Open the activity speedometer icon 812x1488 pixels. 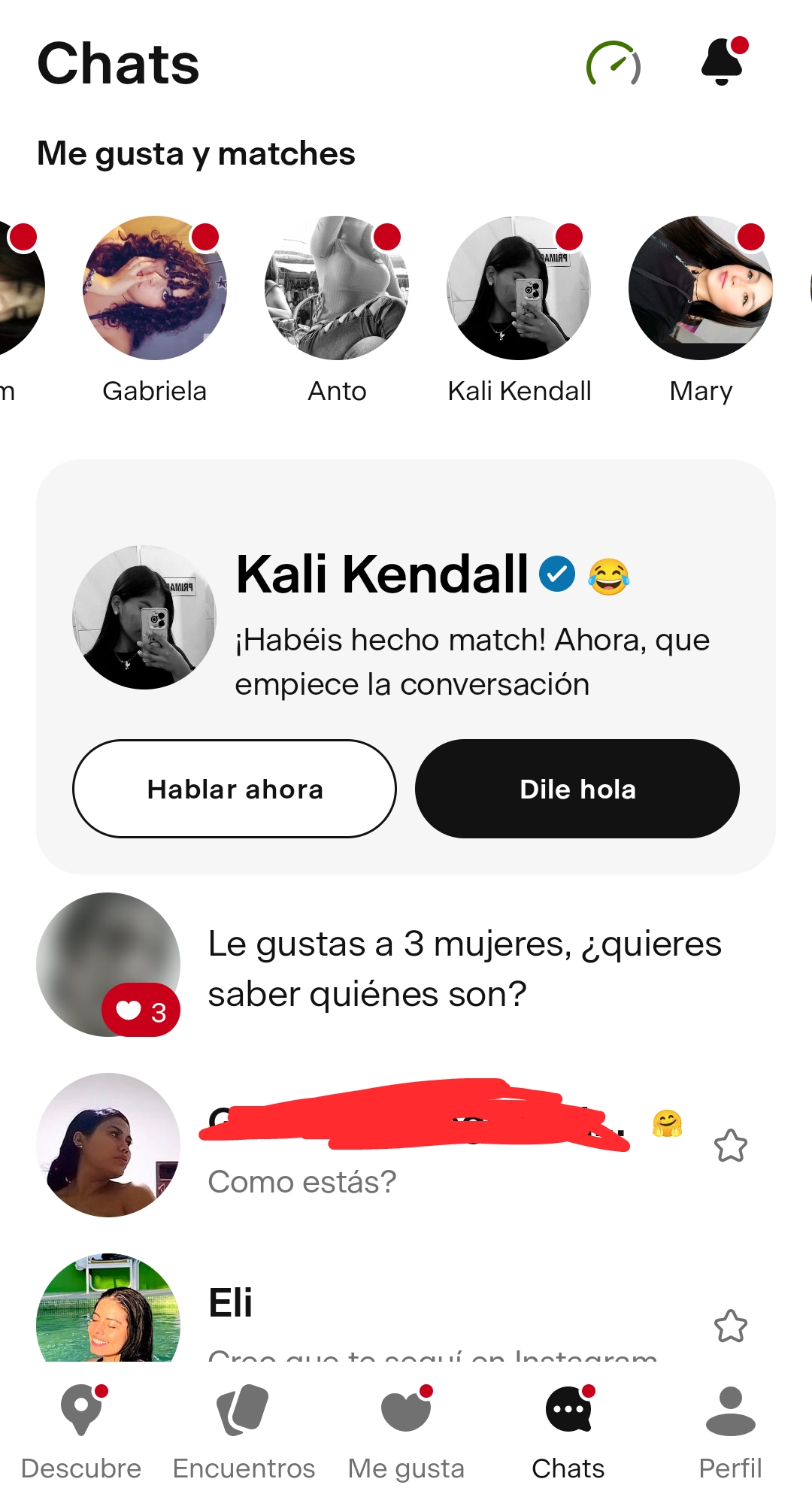tap(613, 64)
